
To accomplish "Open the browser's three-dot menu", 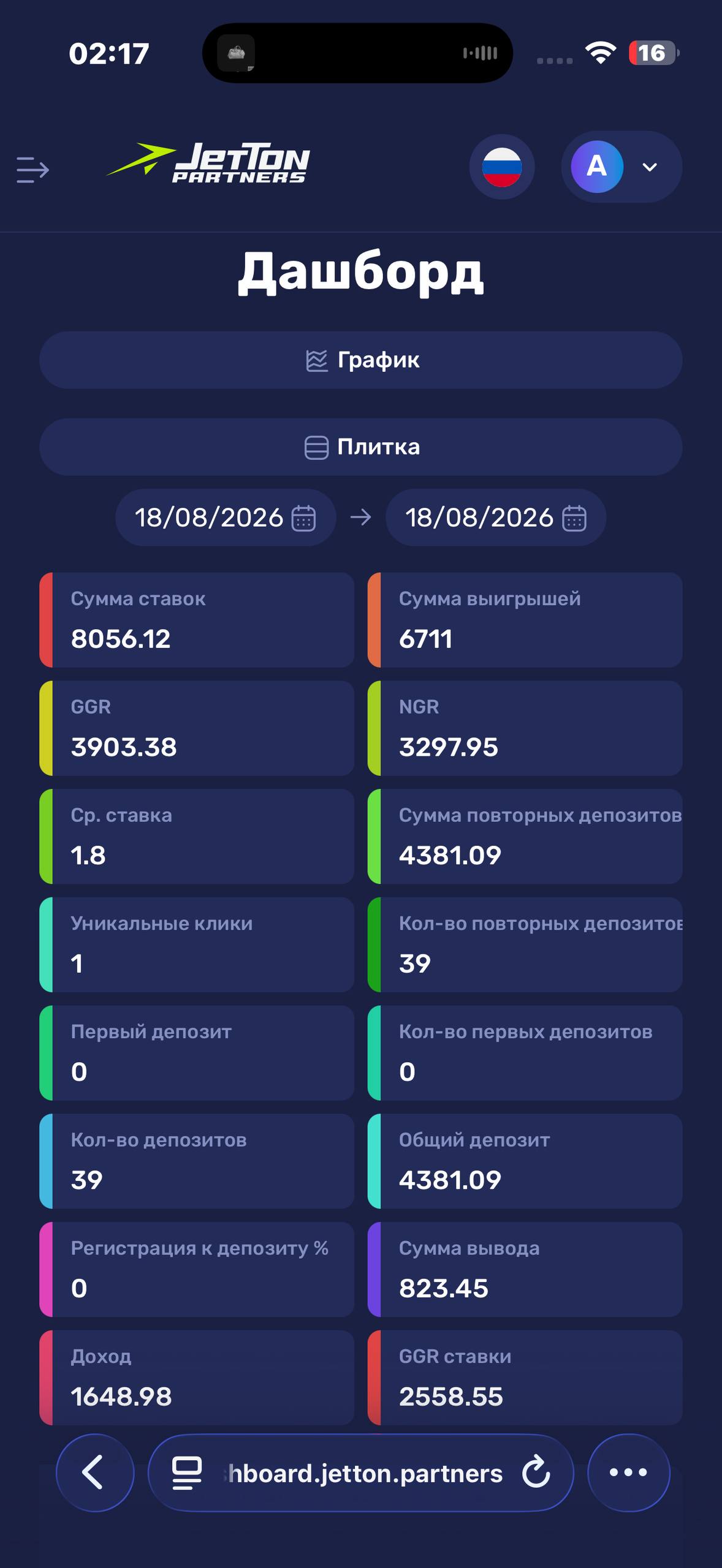I will pyautogui.click(x=628, y=1472).
